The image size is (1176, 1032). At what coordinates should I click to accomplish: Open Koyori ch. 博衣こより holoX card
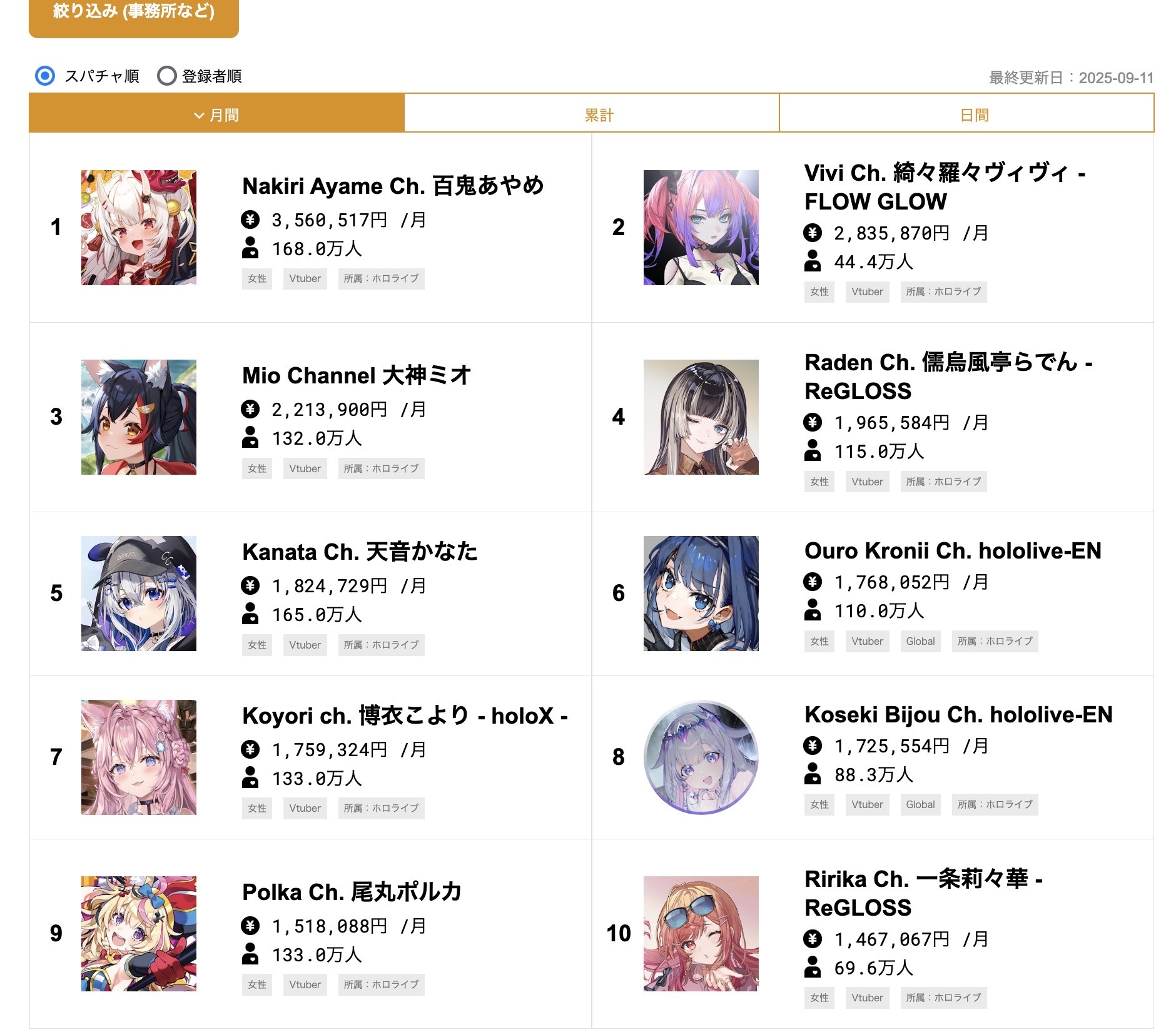click(404, 716)
